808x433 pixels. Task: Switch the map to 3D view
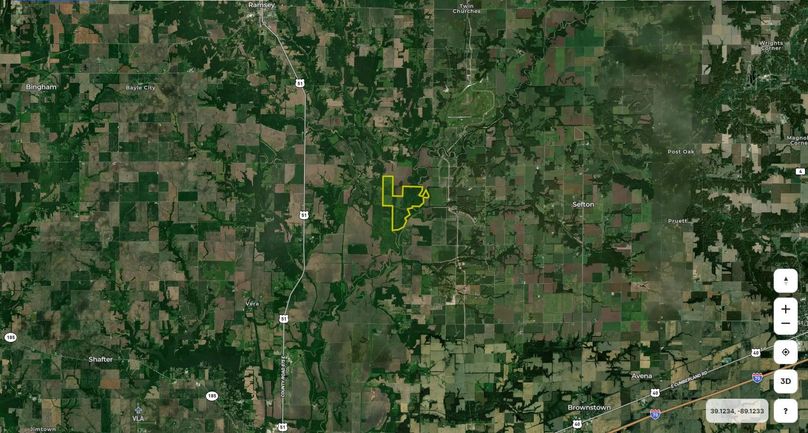[x=785, y=381]
